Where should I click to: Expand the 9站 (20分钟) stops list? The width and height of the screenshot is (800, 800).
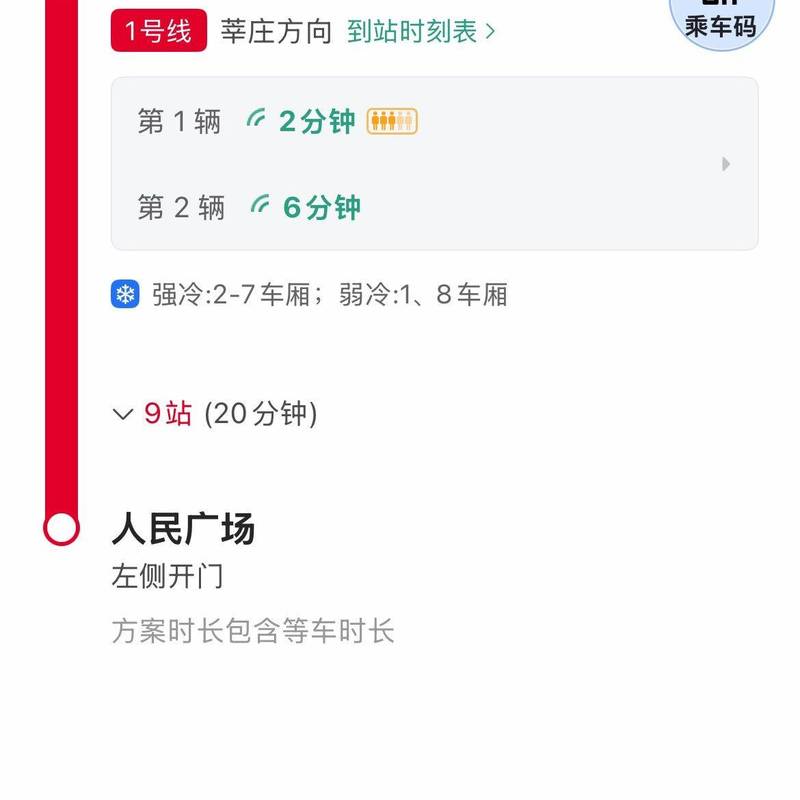point(215,413)
